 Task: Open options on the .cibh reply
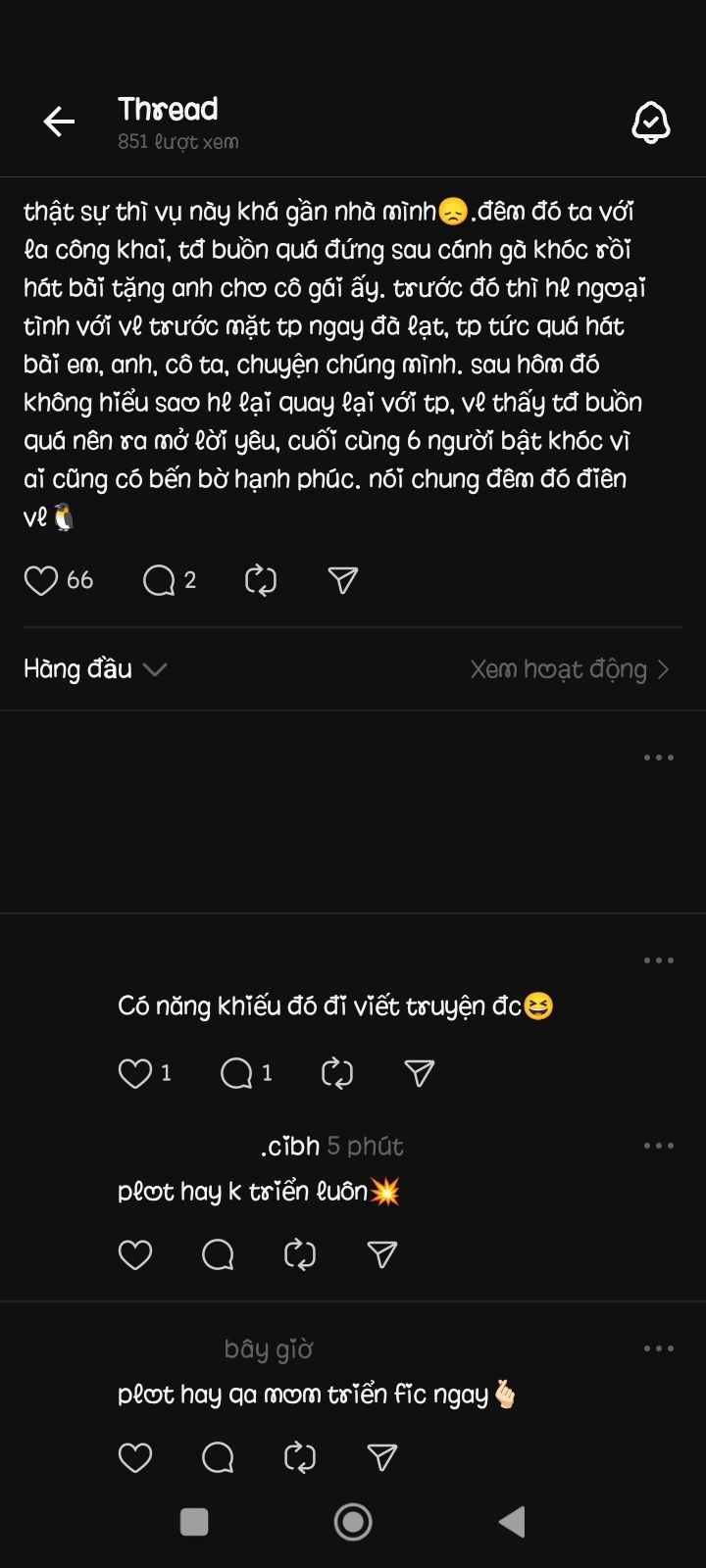[658, 1146]
